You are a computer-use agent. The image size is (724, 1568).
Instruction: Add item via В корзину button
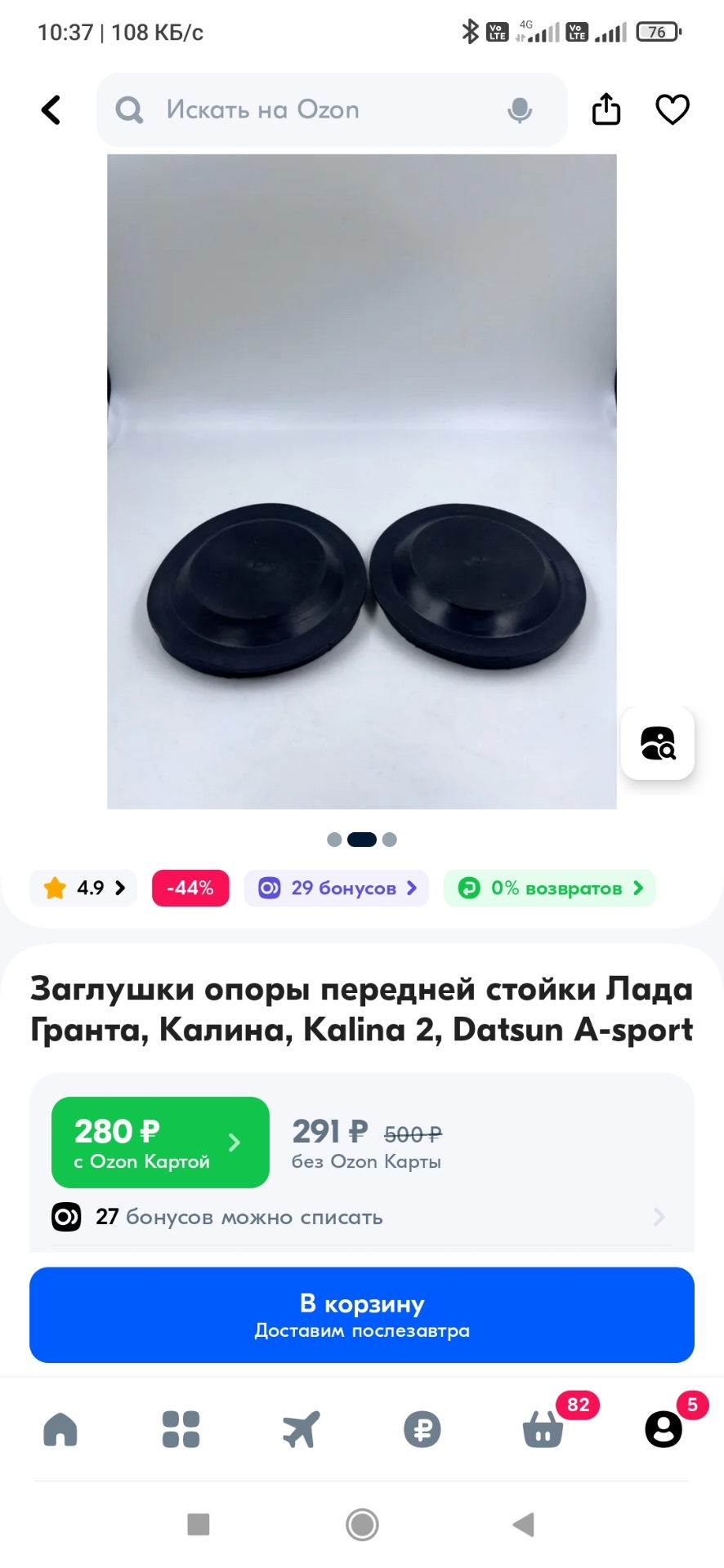click(361, 1314)
